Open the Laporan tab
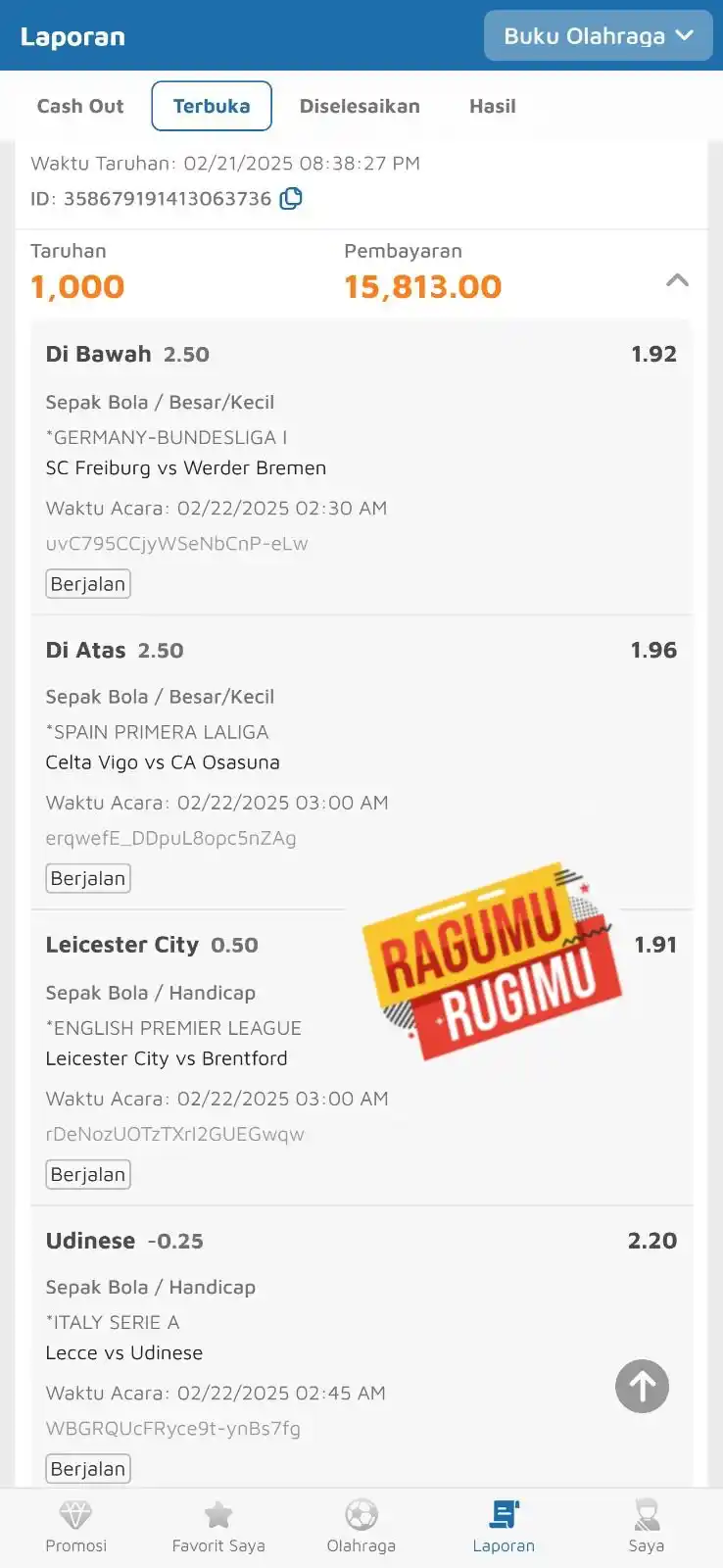 click(x=504, y=1525)
